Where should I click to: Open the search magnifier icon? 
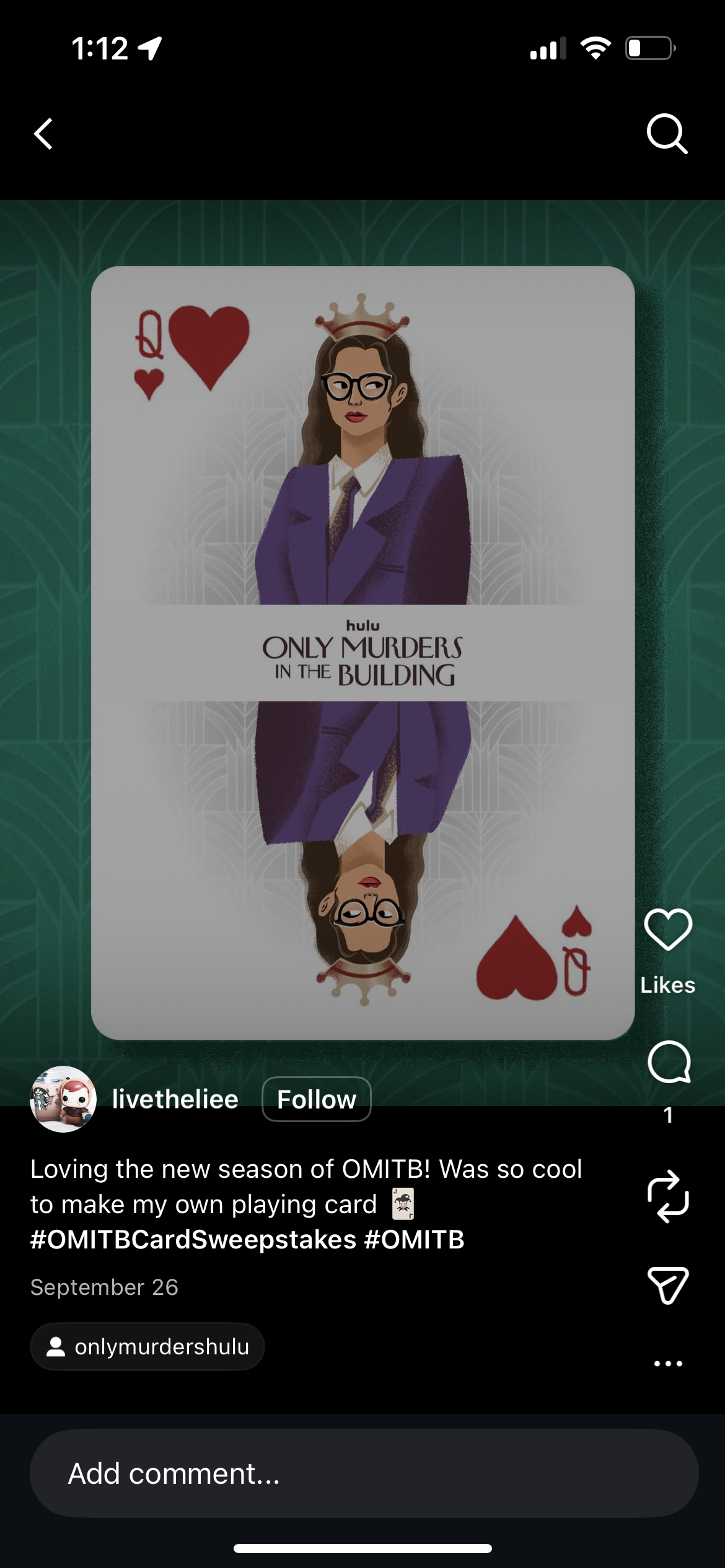[x=667, y=134]
